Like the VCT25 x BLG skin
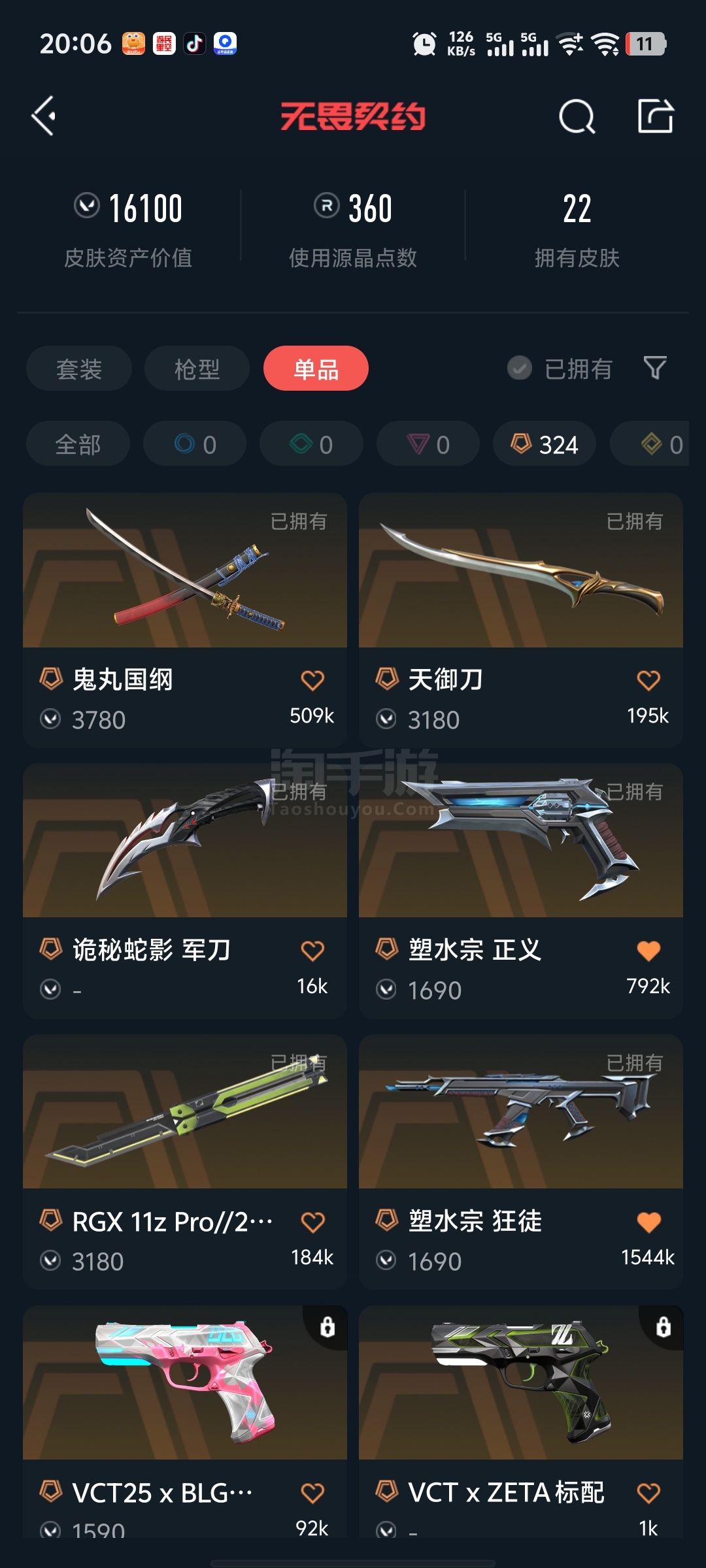706x1568 pixels. [x=312, y=1493]
